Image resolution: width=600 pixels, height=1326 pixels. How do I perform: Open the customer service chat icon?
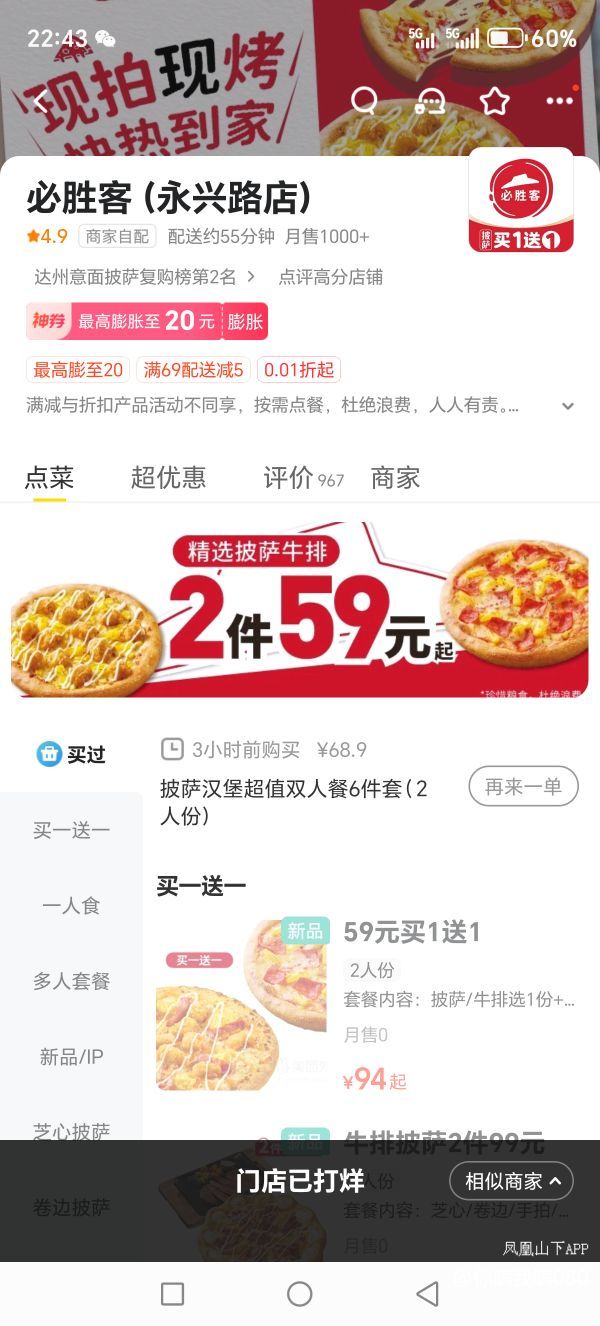click(x=430, y=101)
